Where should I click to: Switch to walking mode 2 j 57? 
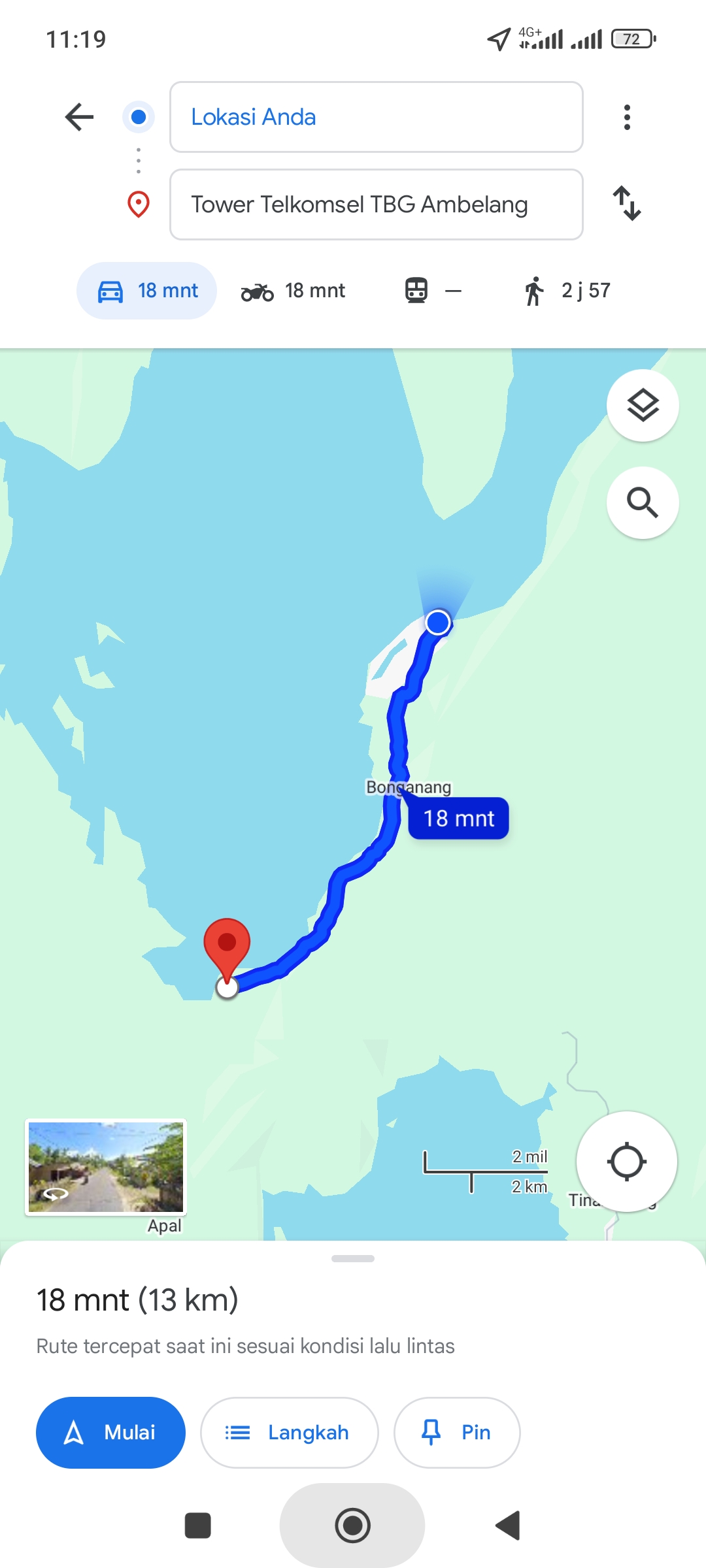[566, 291]
